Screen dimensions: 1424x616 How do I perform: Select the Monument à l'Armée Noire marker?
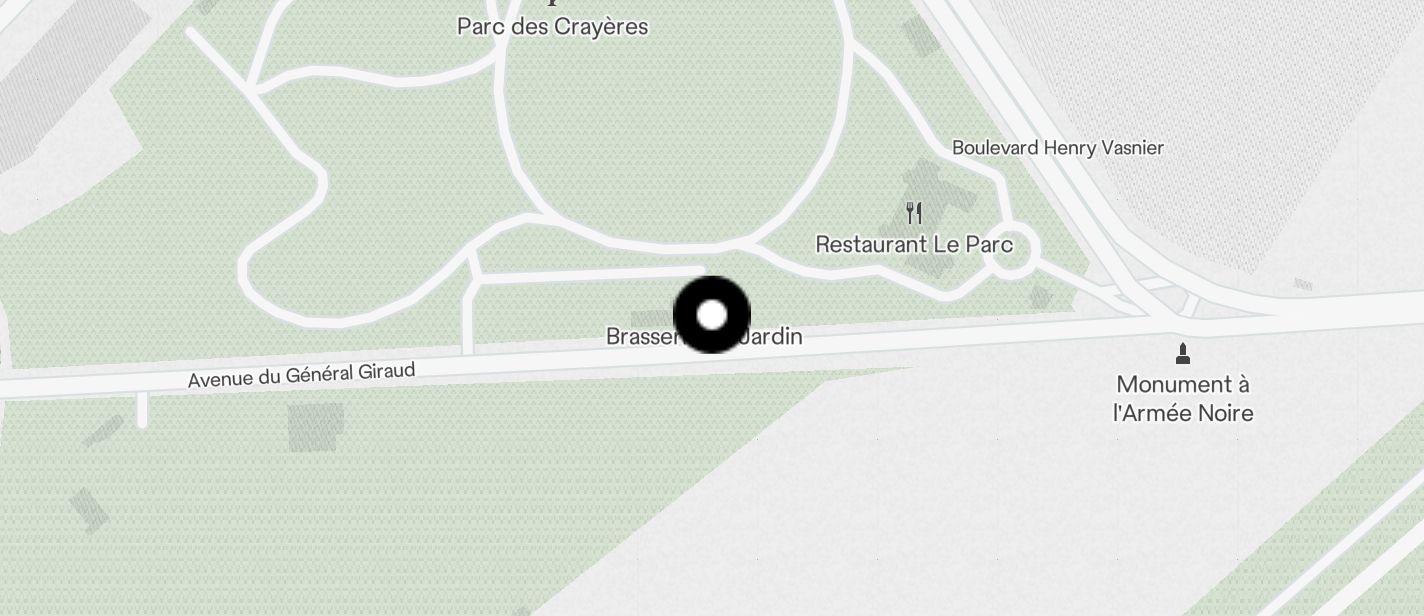(1183, 353)
